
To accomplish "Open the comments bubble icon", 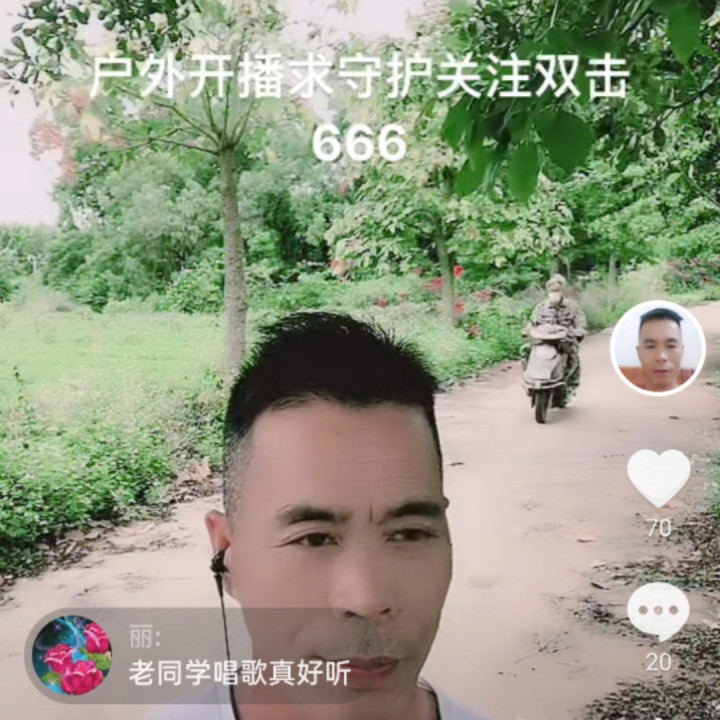I will click(x=658, y=611).
